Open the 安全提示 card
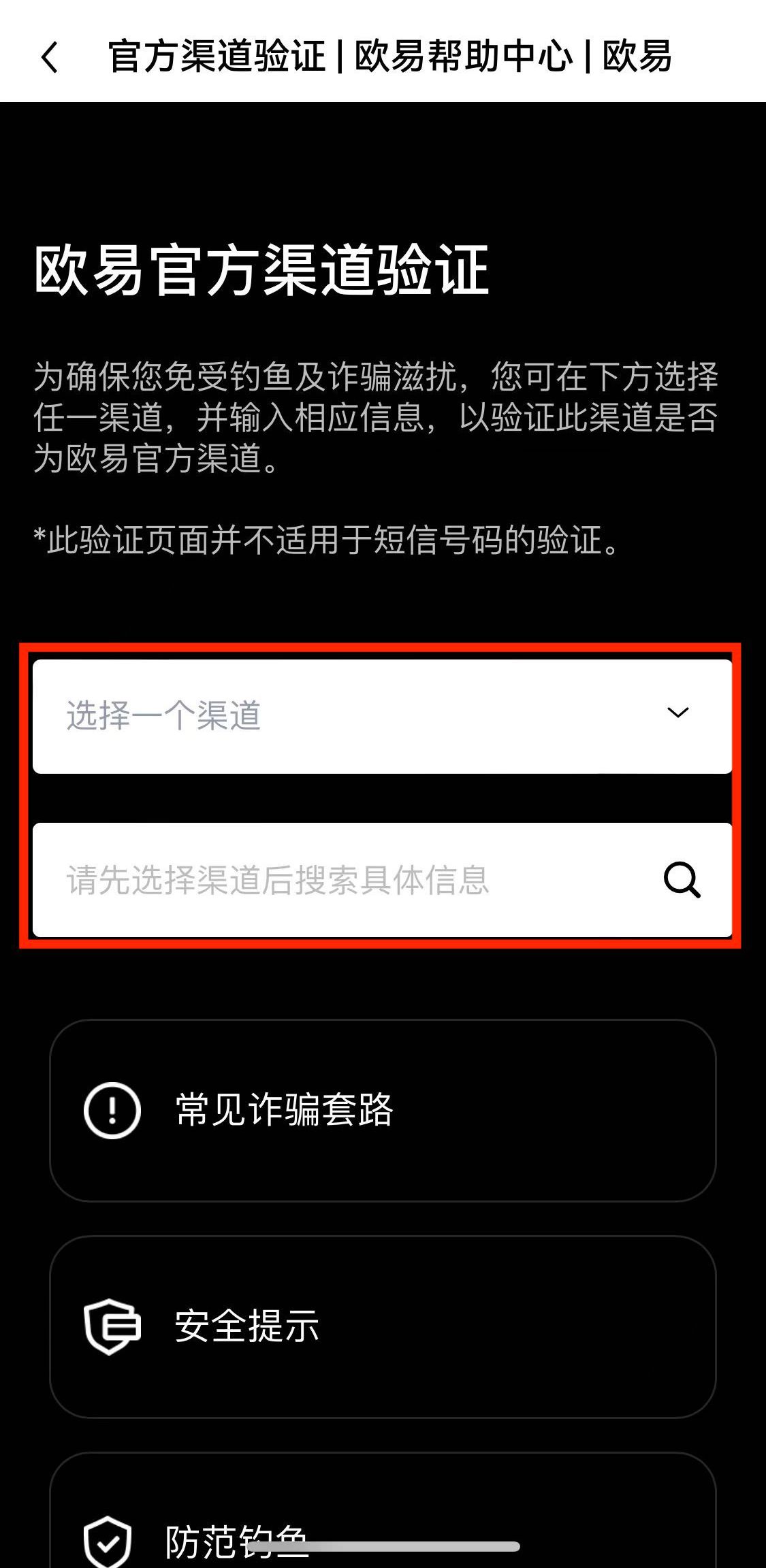 [x=382, y=1326]
